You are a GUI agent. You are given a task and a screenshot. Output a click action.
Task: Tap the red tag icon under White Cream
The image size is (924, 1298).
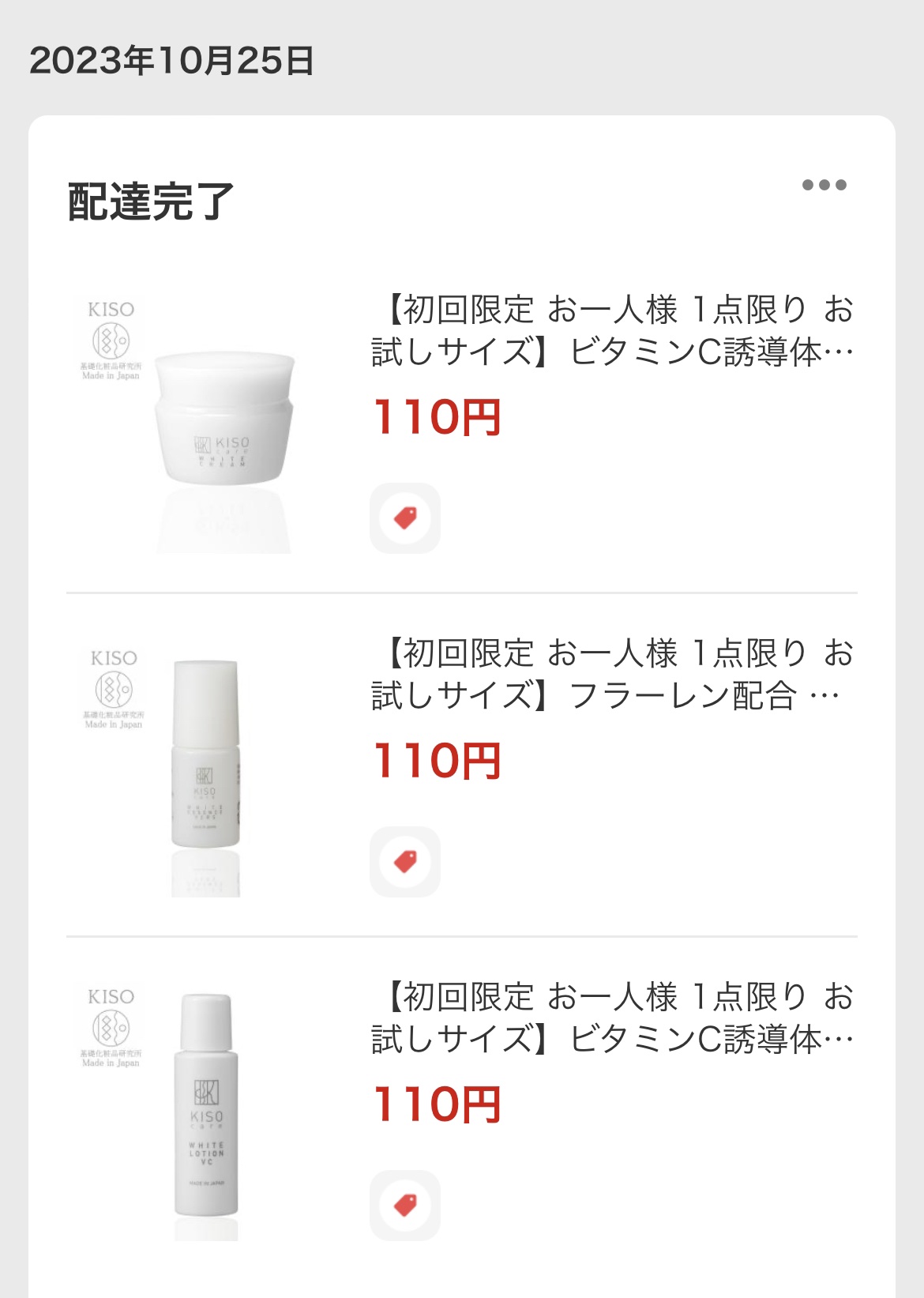click(x=405, y=518)
